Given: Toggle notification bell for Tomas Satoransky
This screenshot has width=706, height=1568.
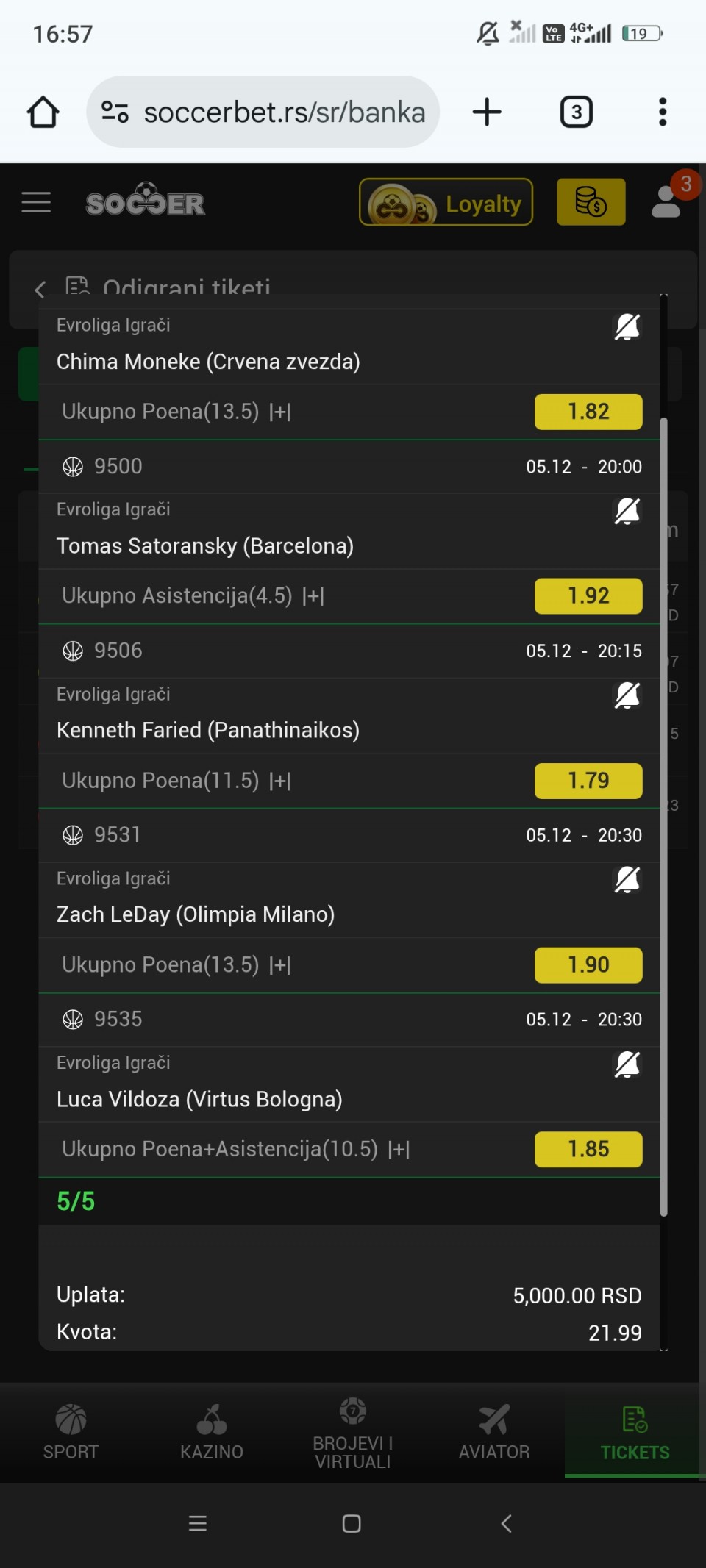Looking at the screenshot, I should click(627, 511).
